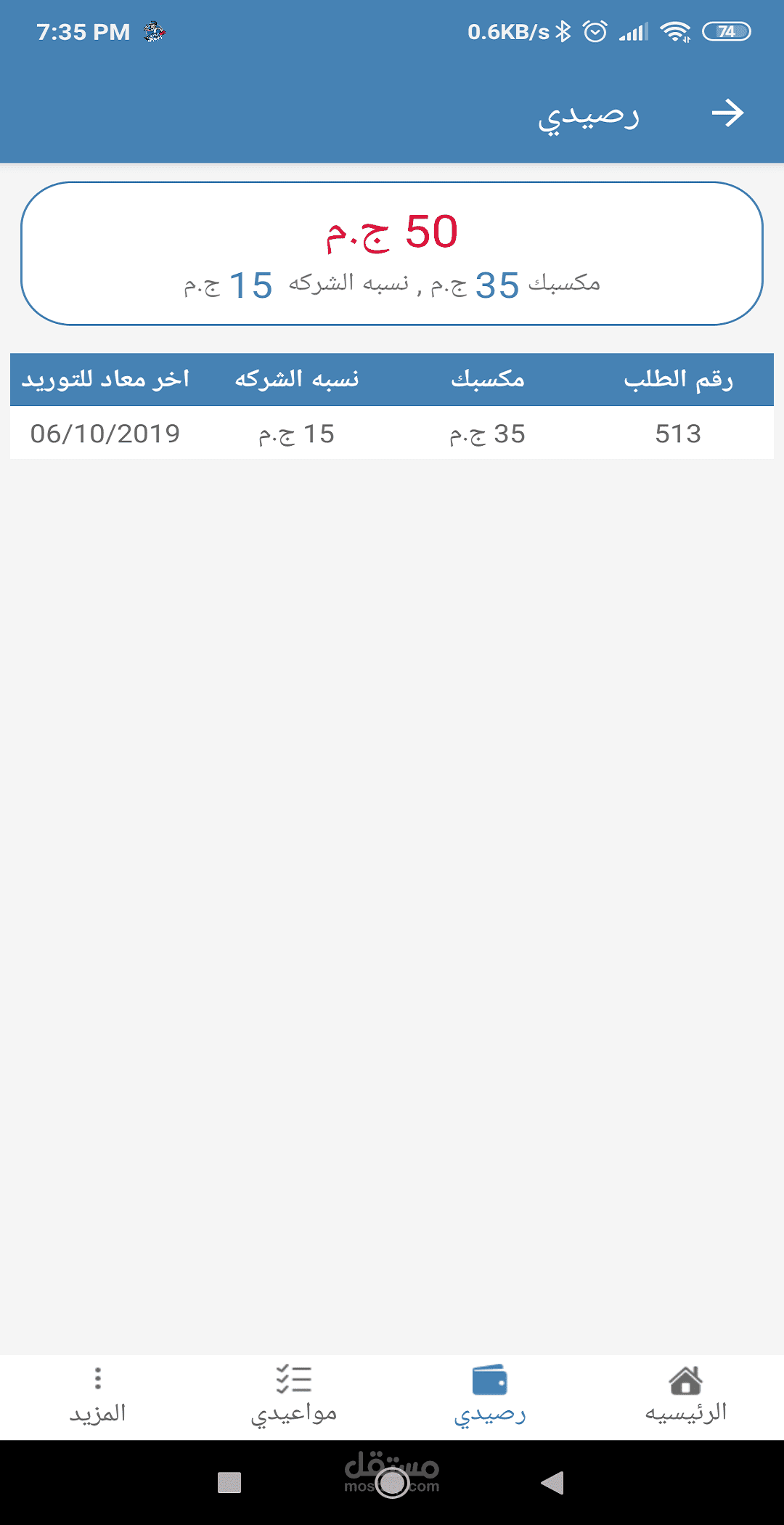
Task: Open recent apps with the square button
Action: click(229, 1482)
